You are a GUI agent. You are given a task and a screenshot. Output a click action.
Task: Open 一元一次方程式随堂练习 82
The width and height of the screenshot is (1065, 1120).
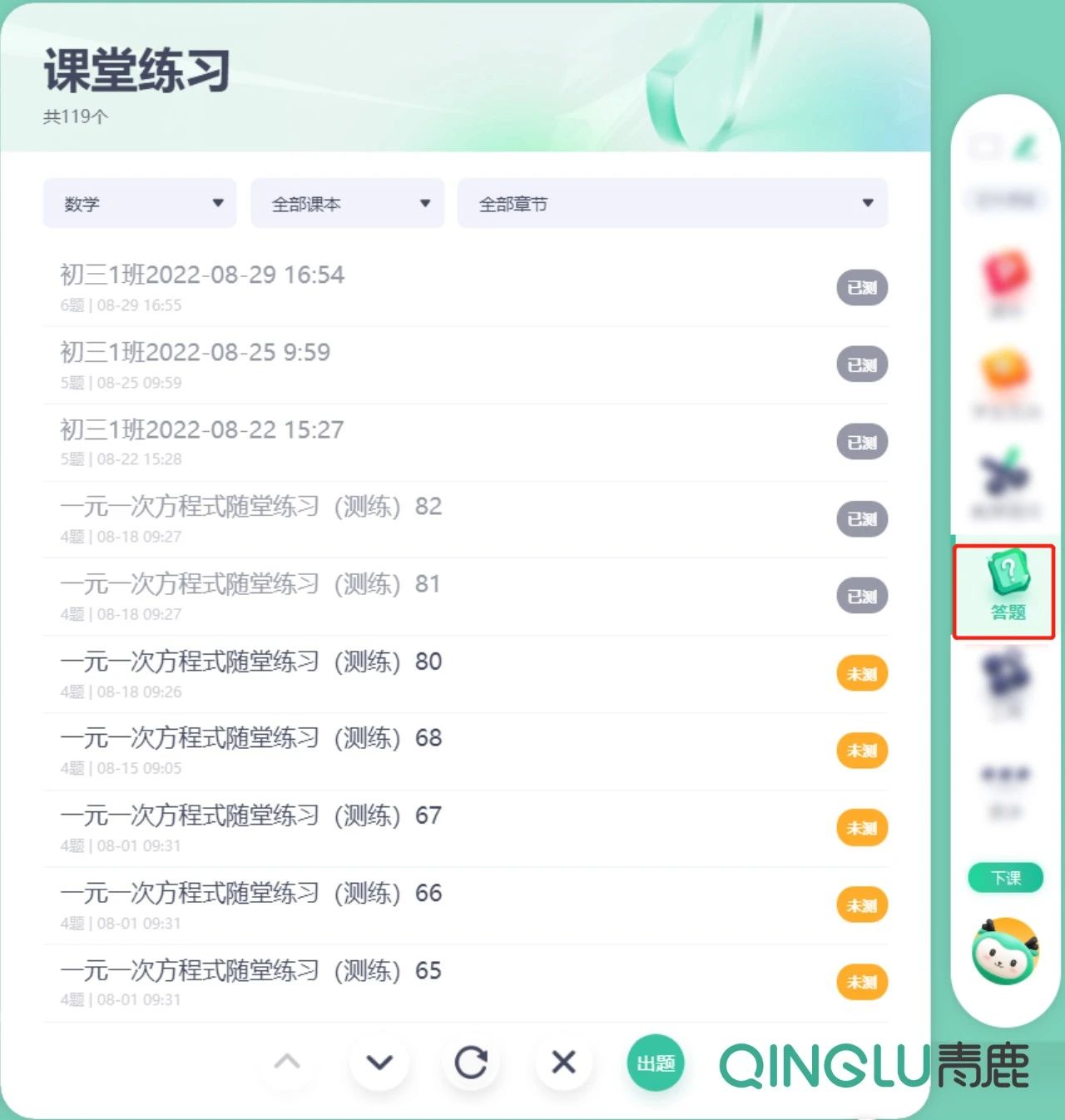click(x=250, y=507)
